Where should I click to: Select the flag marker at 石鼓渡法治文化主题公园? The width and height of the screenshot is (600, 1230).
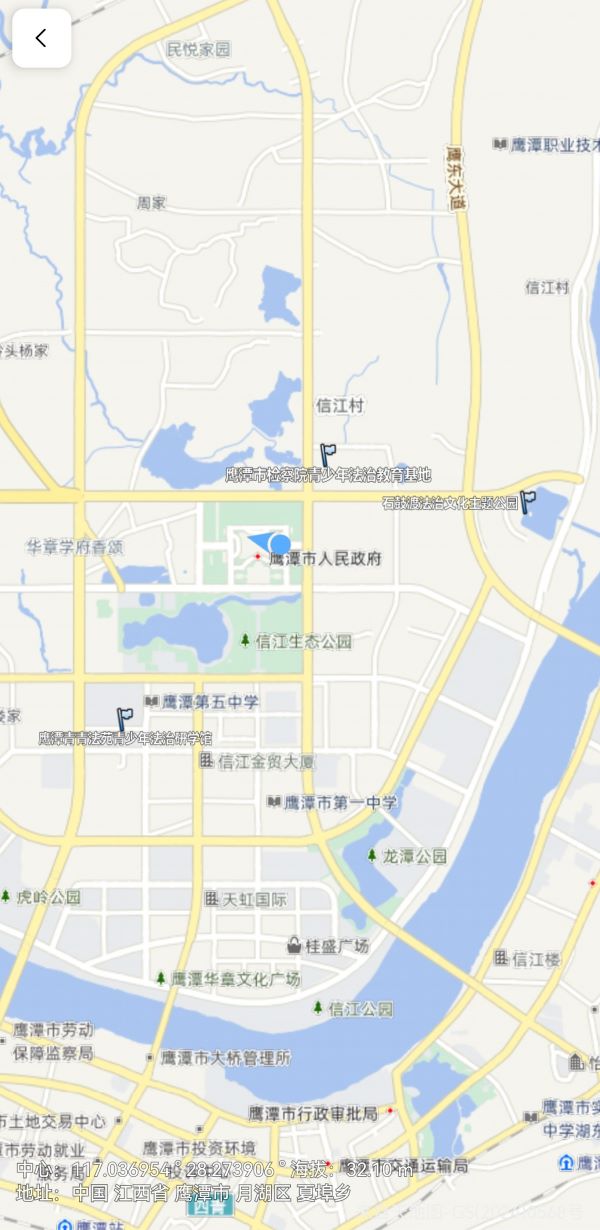click(x=528, y=502)
